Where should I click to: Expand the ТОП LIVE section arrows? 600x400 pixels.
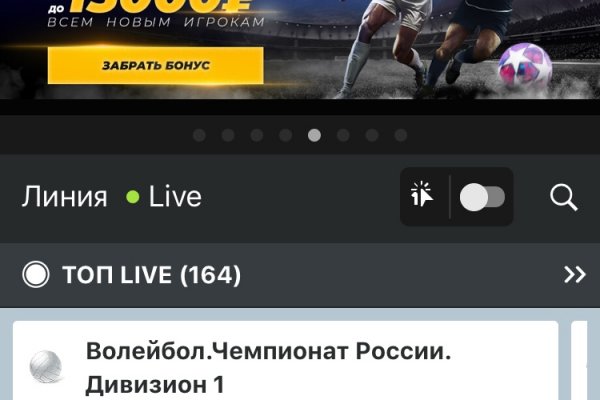tap(574, 275)
